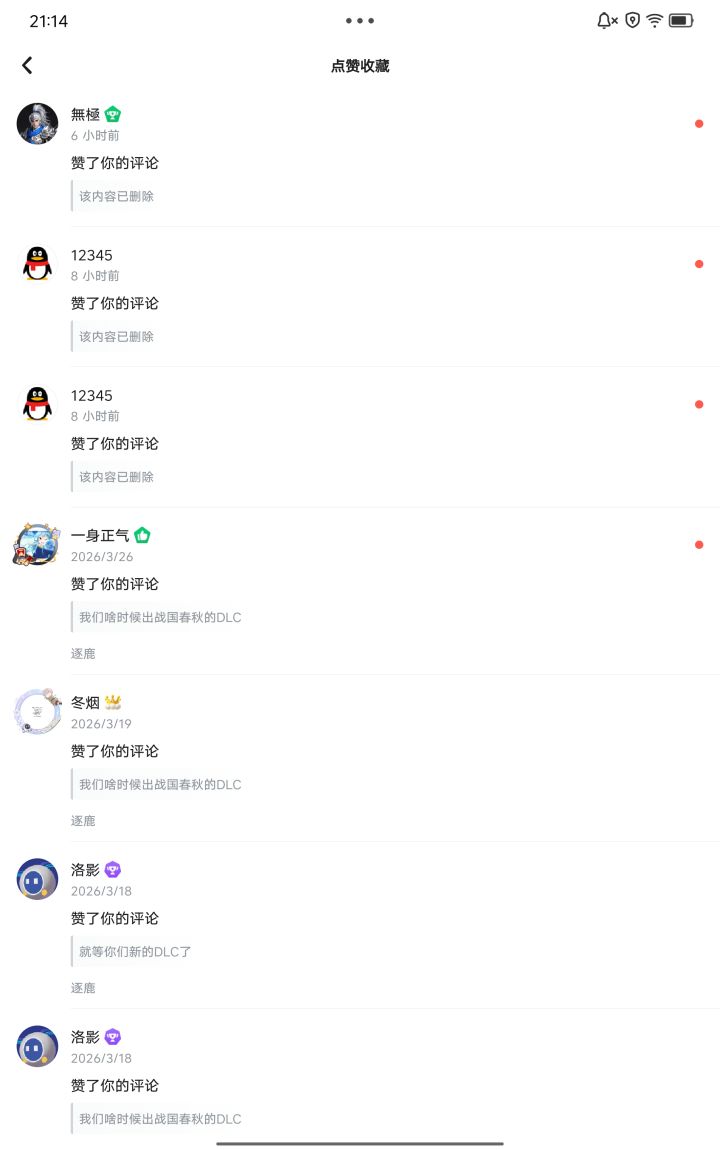Tap the muted notification bell in status bar

click(606, 20)
